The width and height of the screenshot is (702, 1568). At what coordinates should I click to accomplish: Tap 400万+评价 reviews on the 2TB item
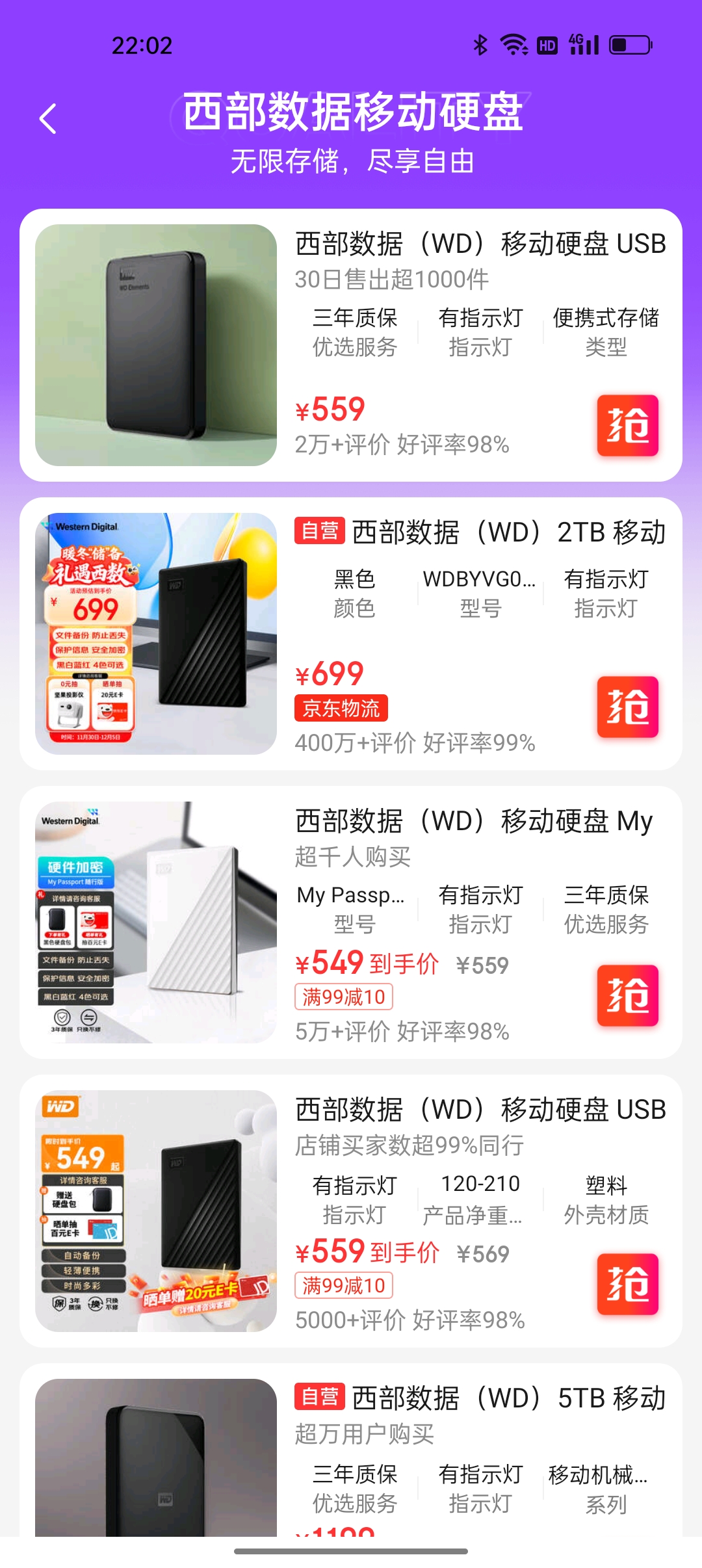(x=415, y=743)
